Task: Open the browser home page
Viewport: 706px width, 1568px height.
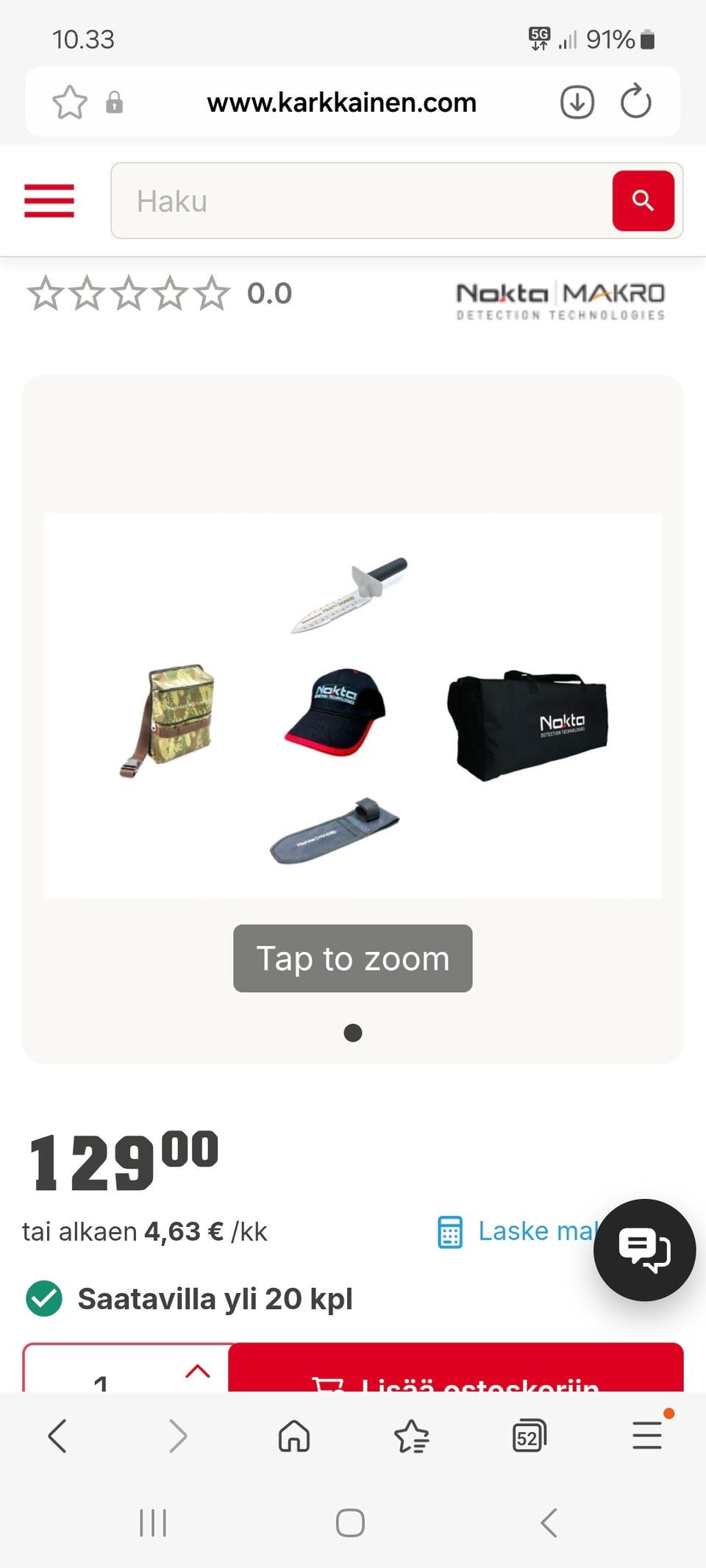Action: (294, 1436)
